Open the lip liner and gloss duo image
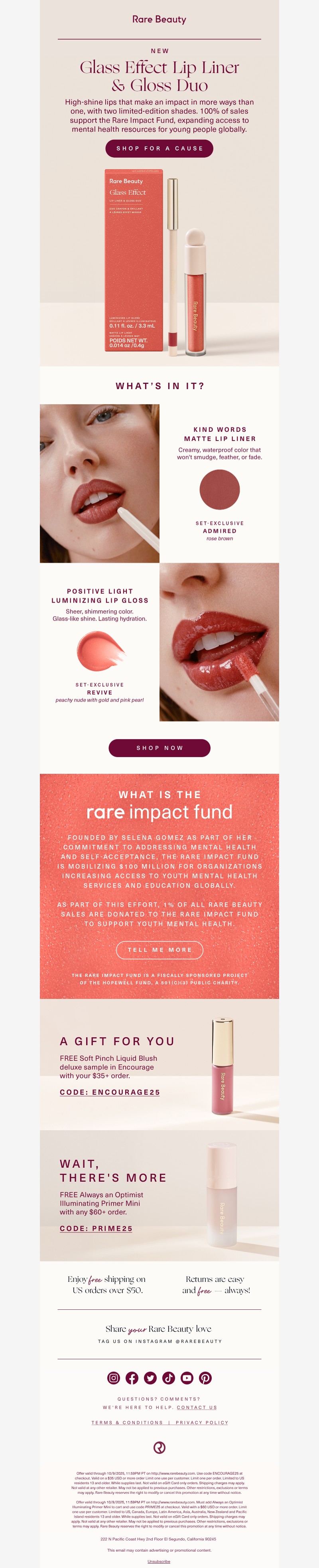 coord(159,262)
